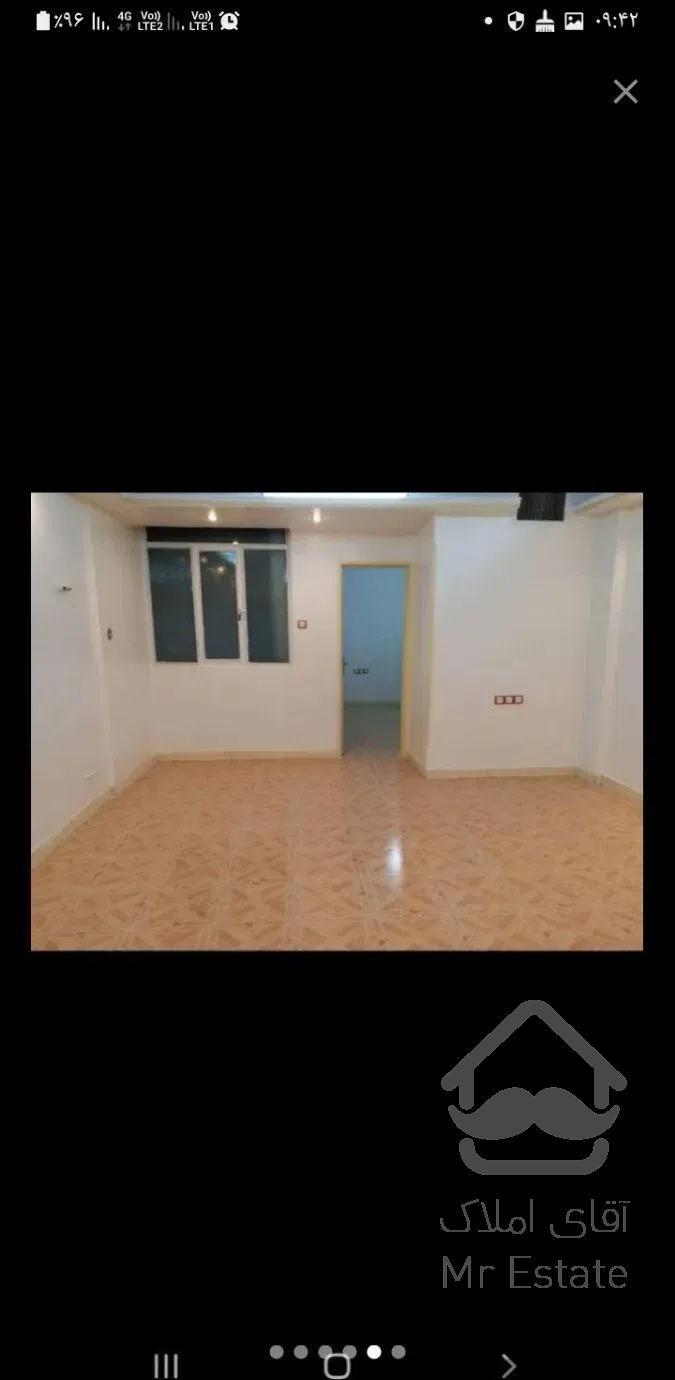Go back with the navigation bar arrow

[x=508, y=1365]
